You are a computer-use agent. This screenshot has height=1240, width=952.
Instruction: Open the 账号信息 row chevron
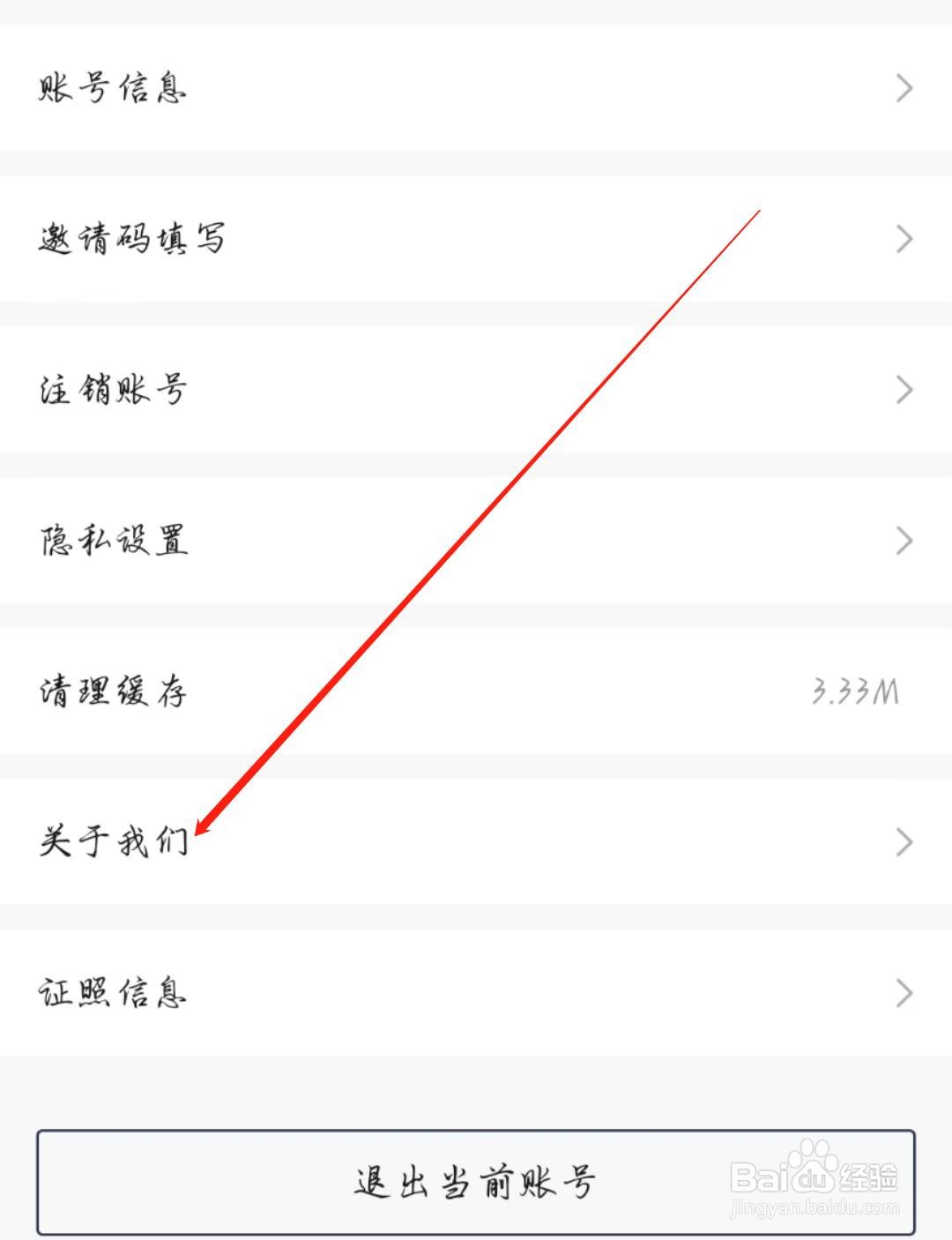[x=903, y=87]
